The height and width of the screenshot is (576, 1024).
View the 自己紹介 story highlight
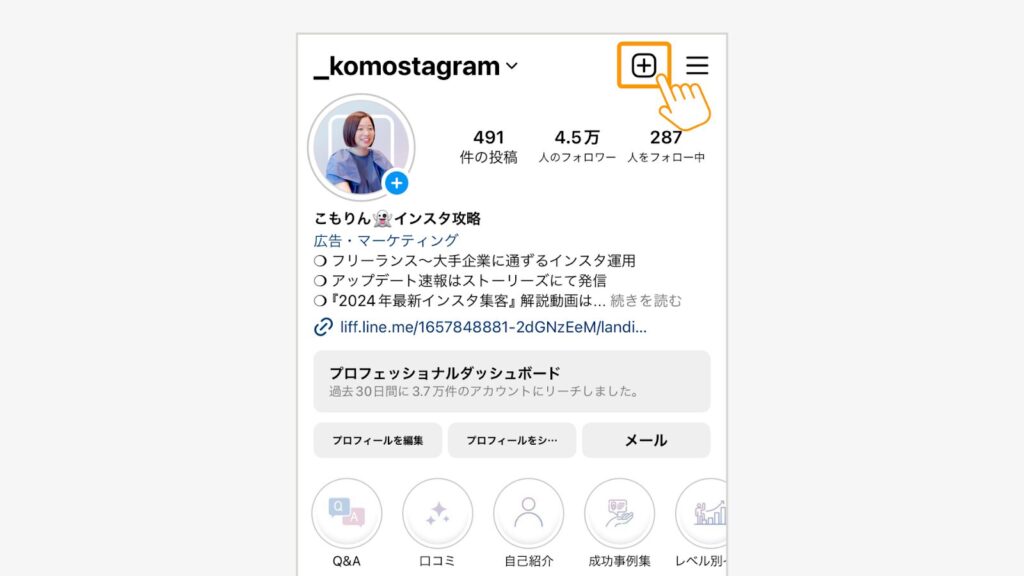[528, 513]
